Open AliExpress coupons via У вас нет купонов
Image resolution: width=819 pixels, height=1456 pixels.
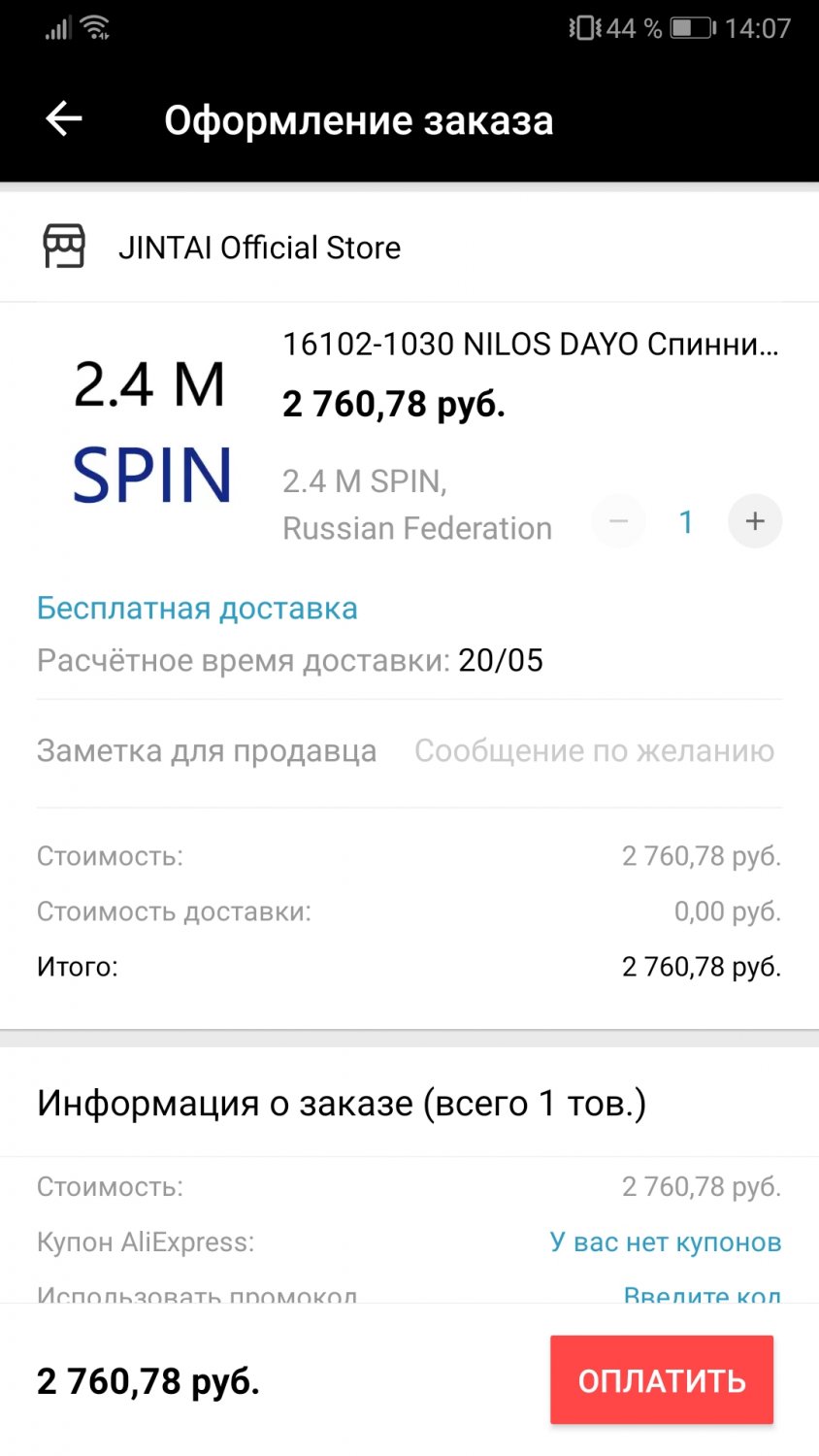pyautogui.click(x=665, y=1242)
